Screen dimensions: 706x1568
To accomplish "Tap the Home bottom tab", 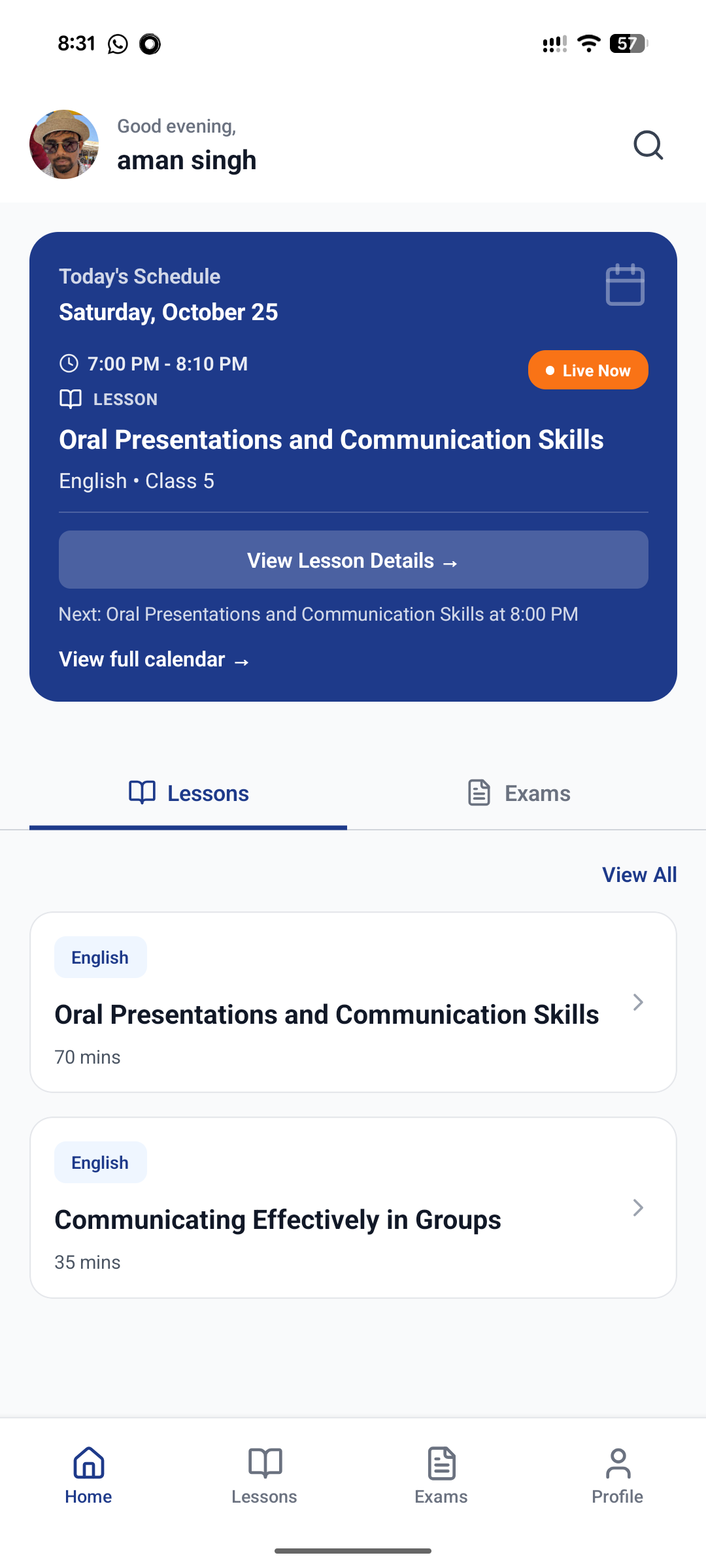I will pos(88,1475).
